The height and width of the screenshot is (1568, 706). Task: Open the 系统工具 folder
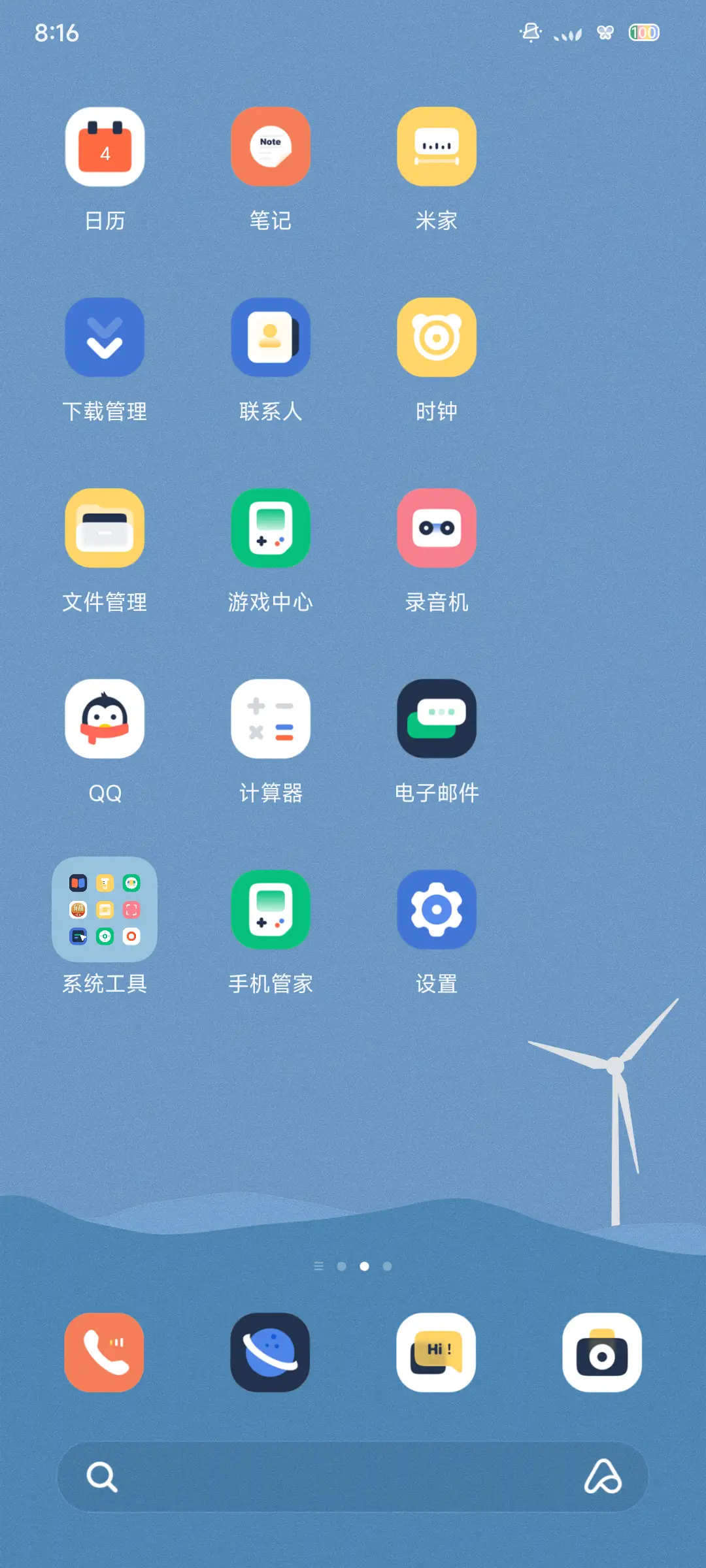(105, 910)
